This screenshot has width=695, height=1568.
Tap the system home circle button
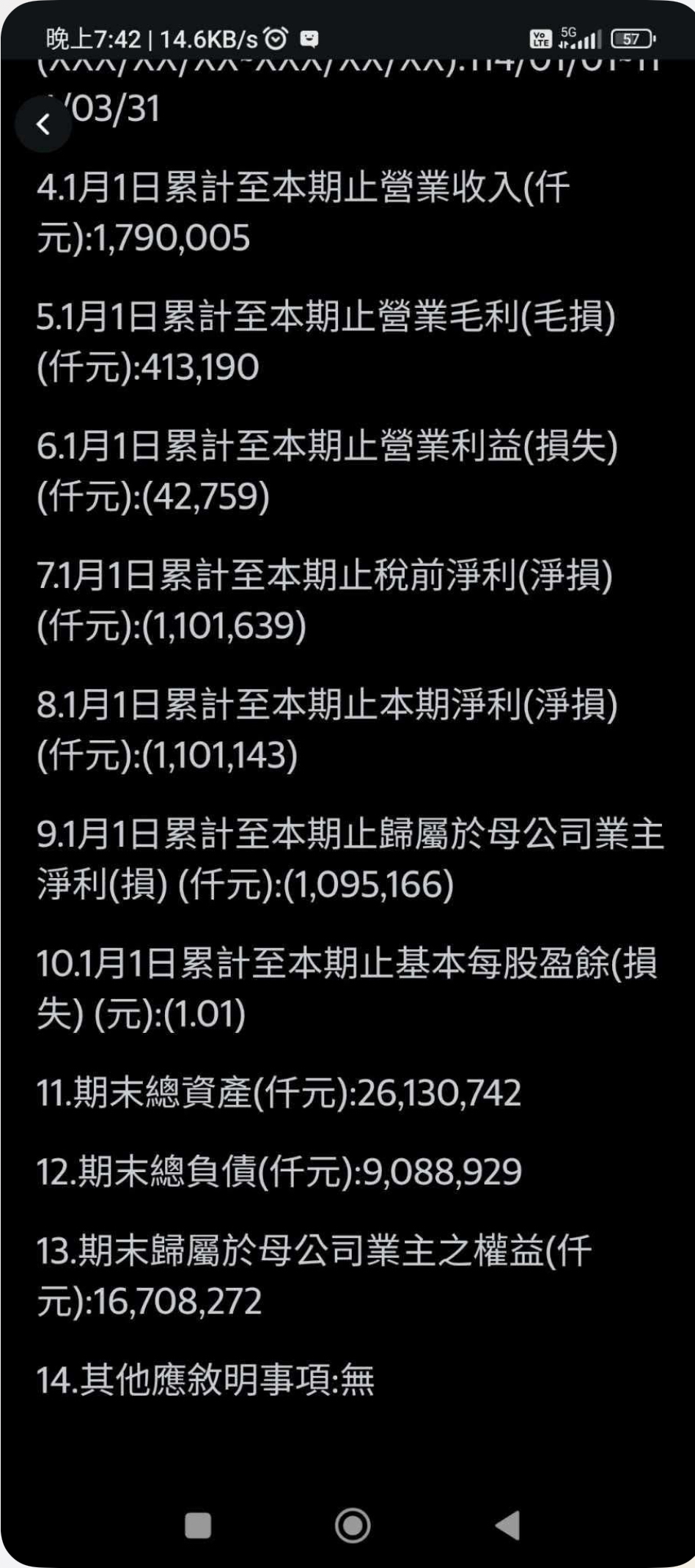coord(353,1525)
